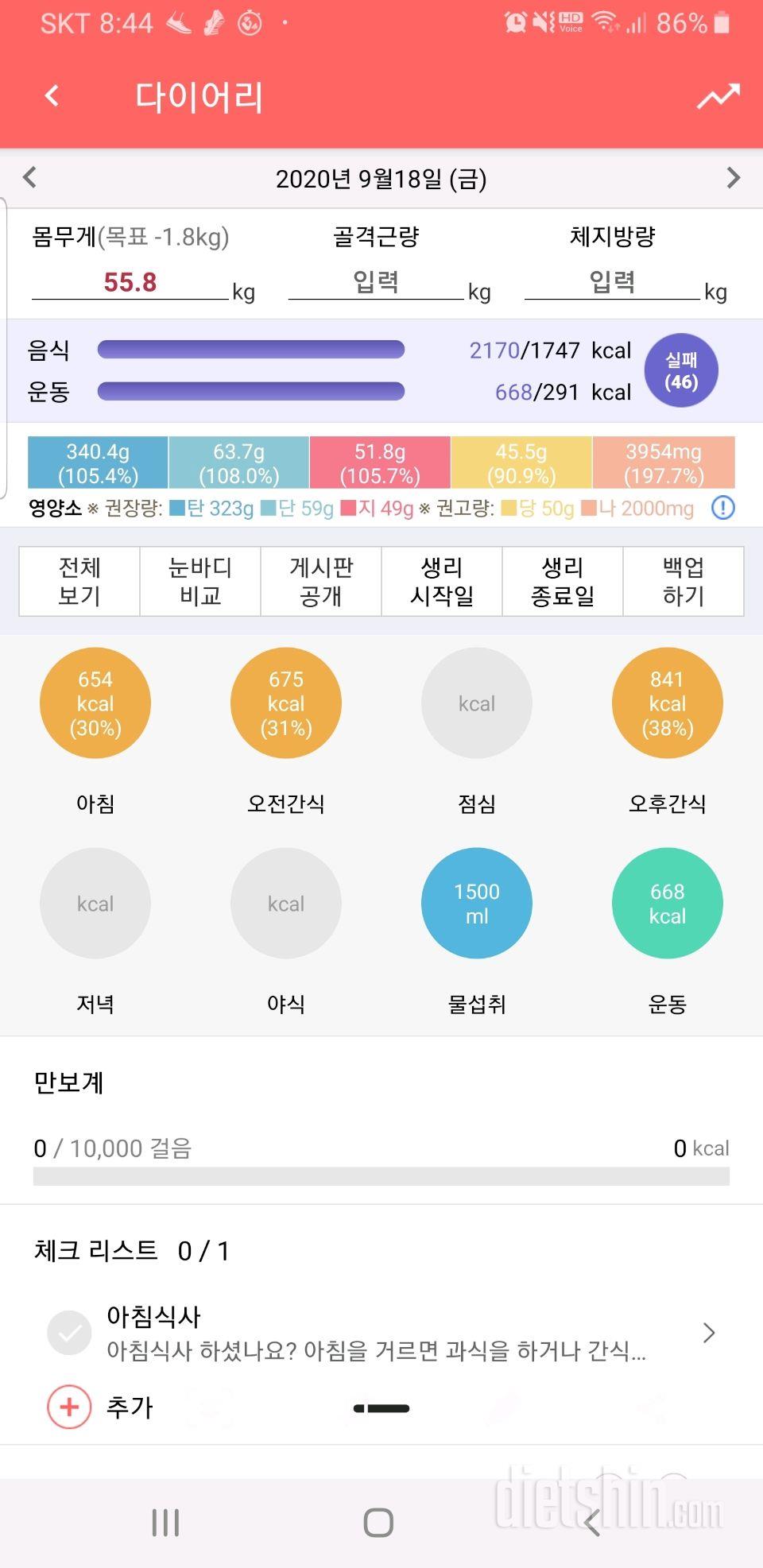Open 아침 meal with 654 kcal
This screenshot has height=1568, width=763.
tap(95, 703)
